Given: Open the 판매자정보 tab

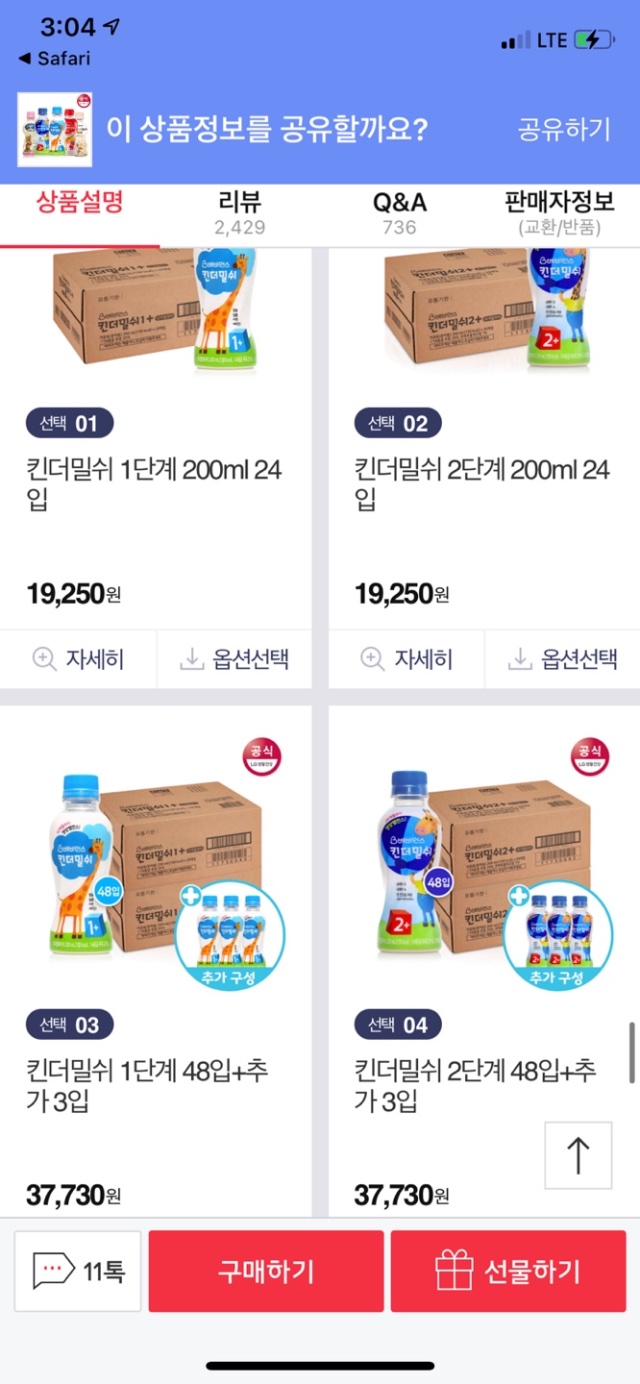Looking at the screenshot, I should (559, 211).
